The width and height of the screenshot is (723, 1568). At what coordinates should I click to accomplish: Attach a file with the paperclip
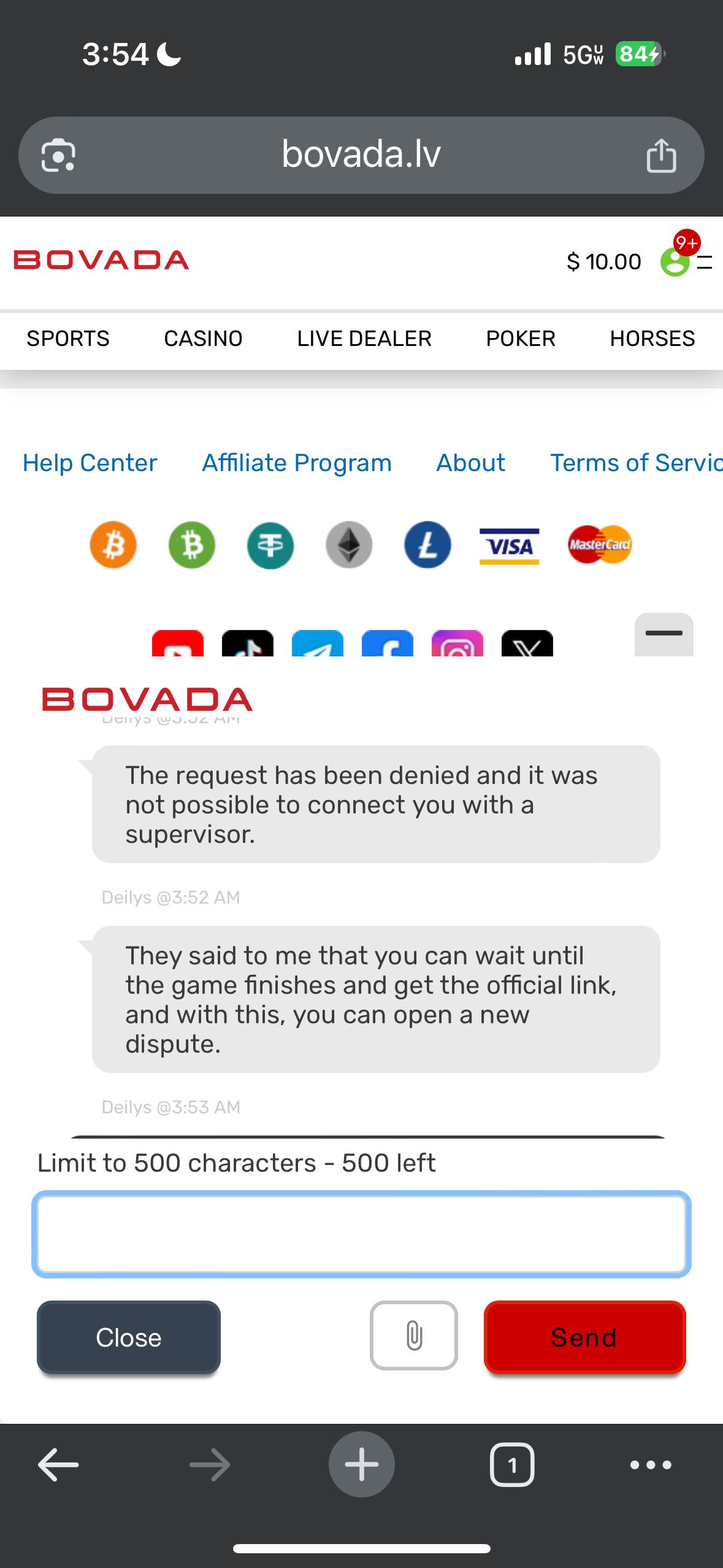pos(414,1335)
